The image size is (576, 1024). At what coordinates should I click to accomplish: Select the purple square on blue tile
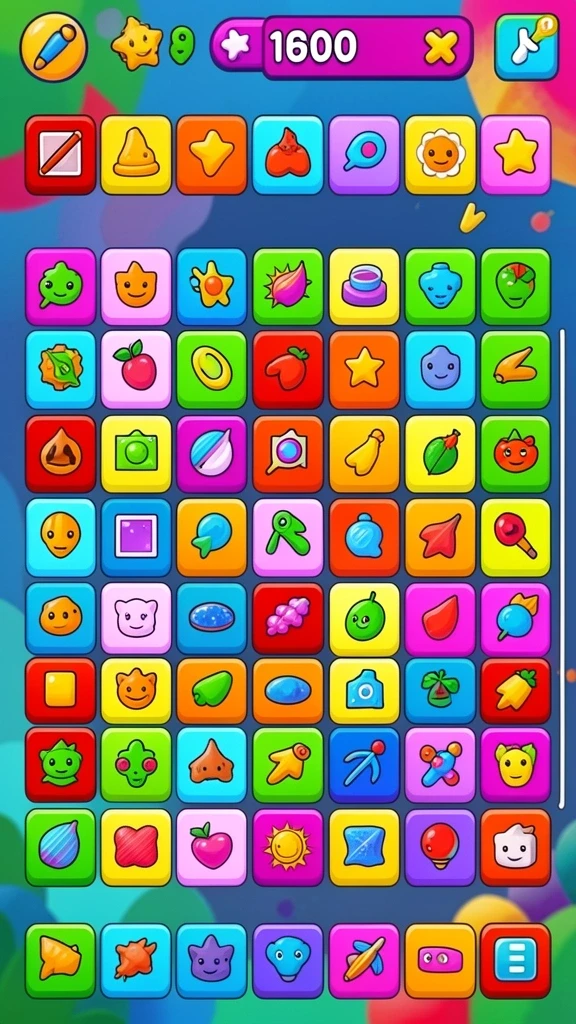tap(136, 537)
